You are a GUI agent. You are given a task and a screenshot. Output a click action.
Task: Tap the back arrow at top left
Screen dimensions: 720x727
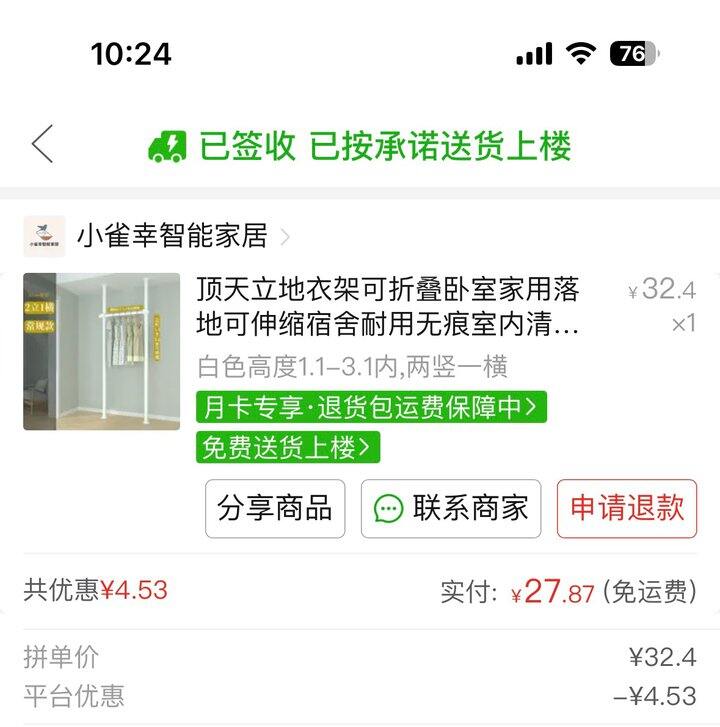click(42, 145)
